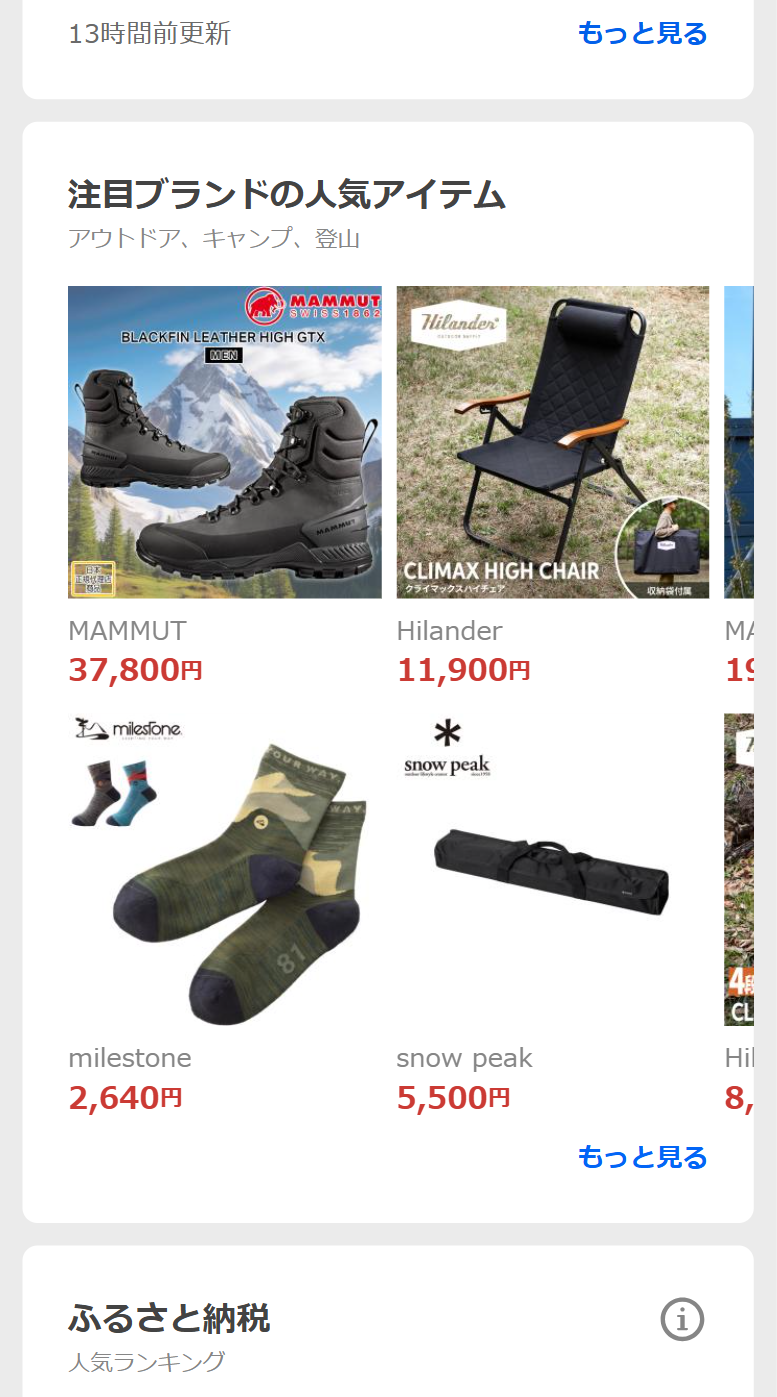Tap もっと見る under the outdoor brand items
Screen dimensions: 777x1397
click(x=642, y=1157)
